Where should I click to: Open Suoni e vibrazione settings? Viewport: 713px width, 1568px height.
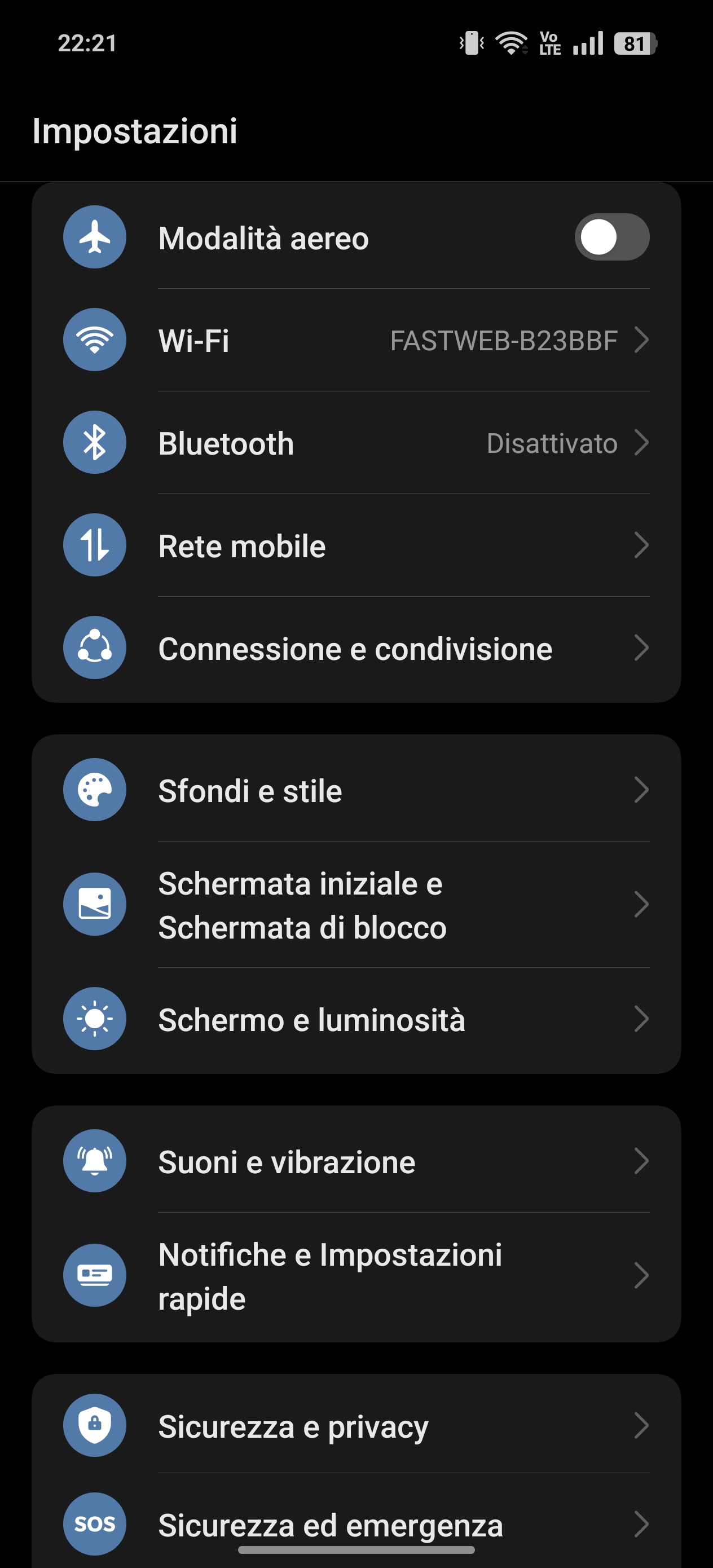[x=356, y=1161]
